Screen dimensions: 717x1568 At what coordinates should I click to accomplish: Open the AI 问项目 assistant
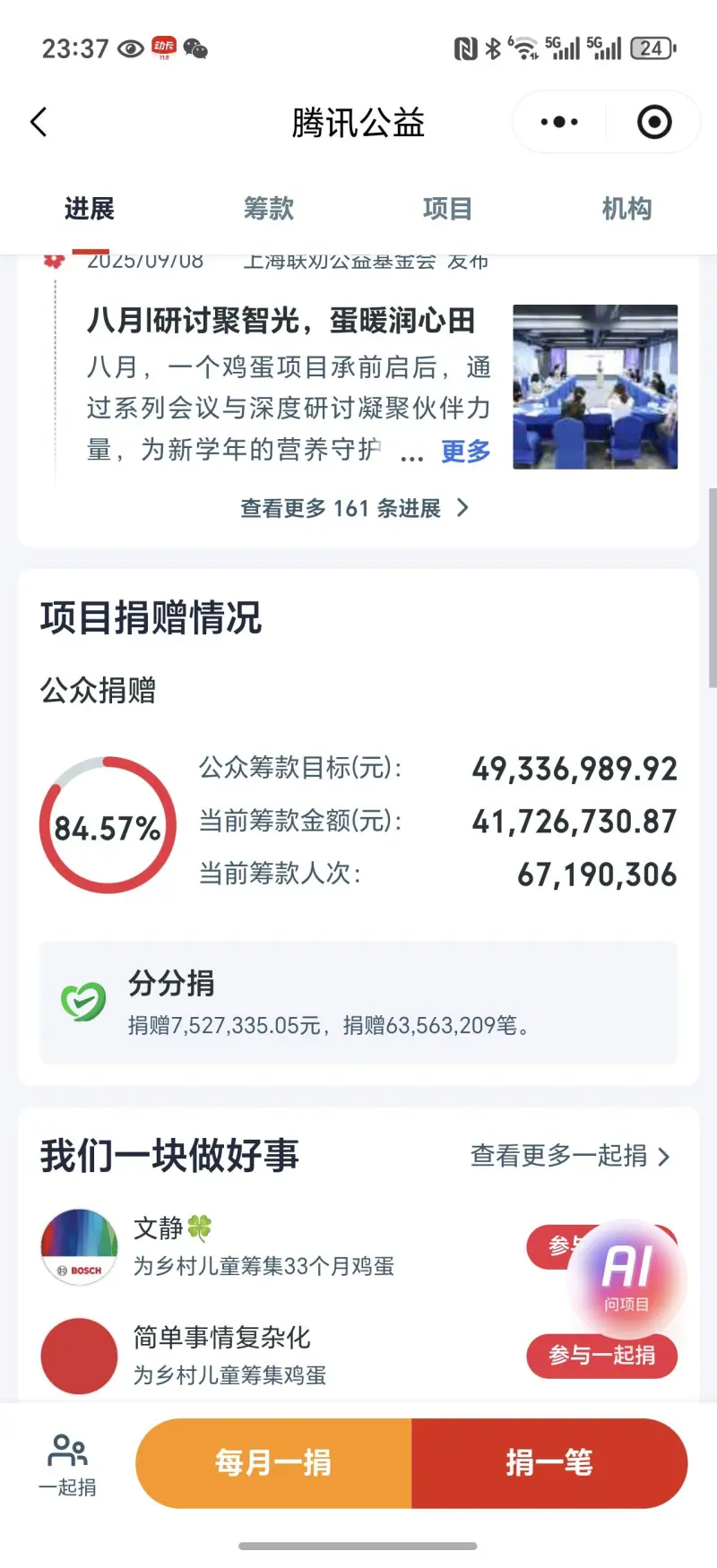pos(626,1275)
